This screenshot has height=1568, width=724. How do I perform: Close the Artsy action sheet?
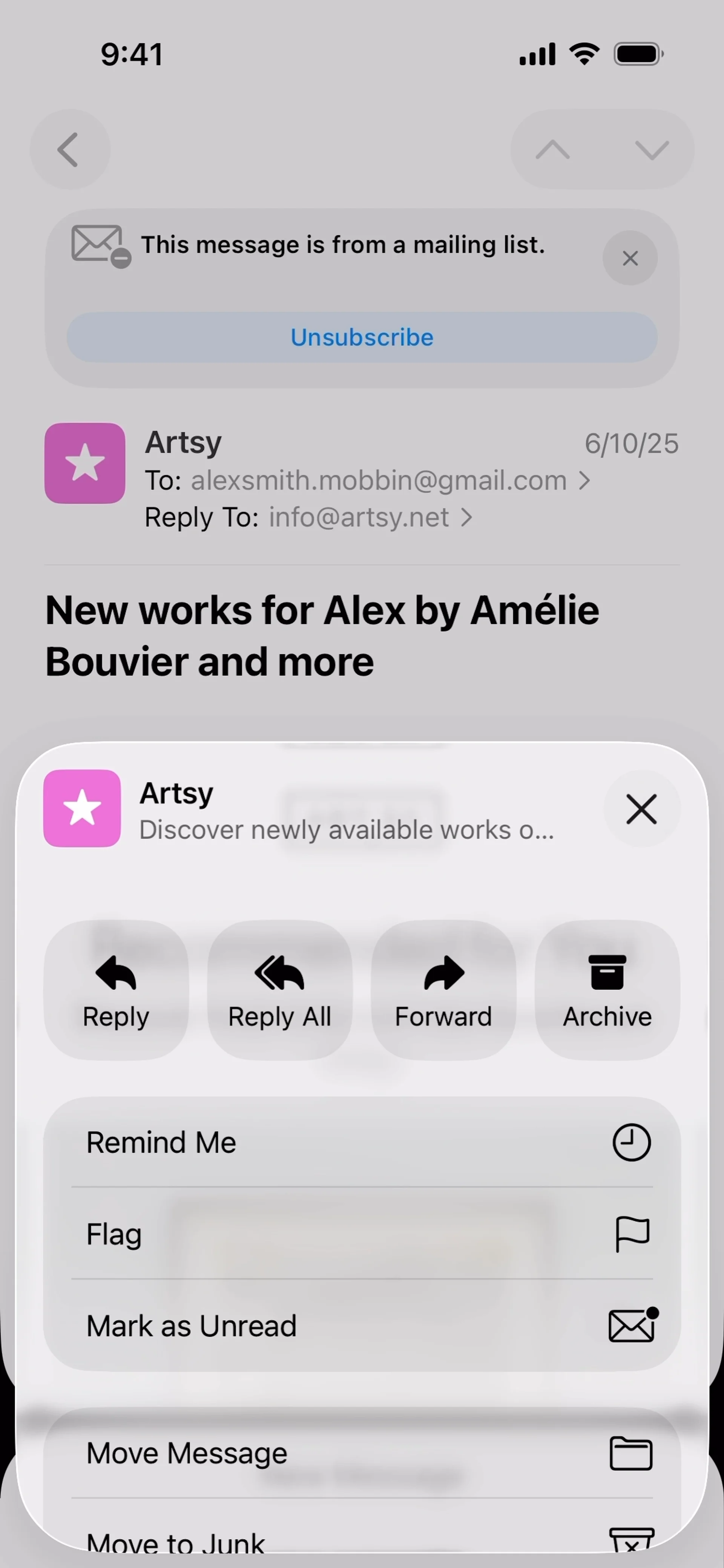pyautogui.click(x=641, y=809)
